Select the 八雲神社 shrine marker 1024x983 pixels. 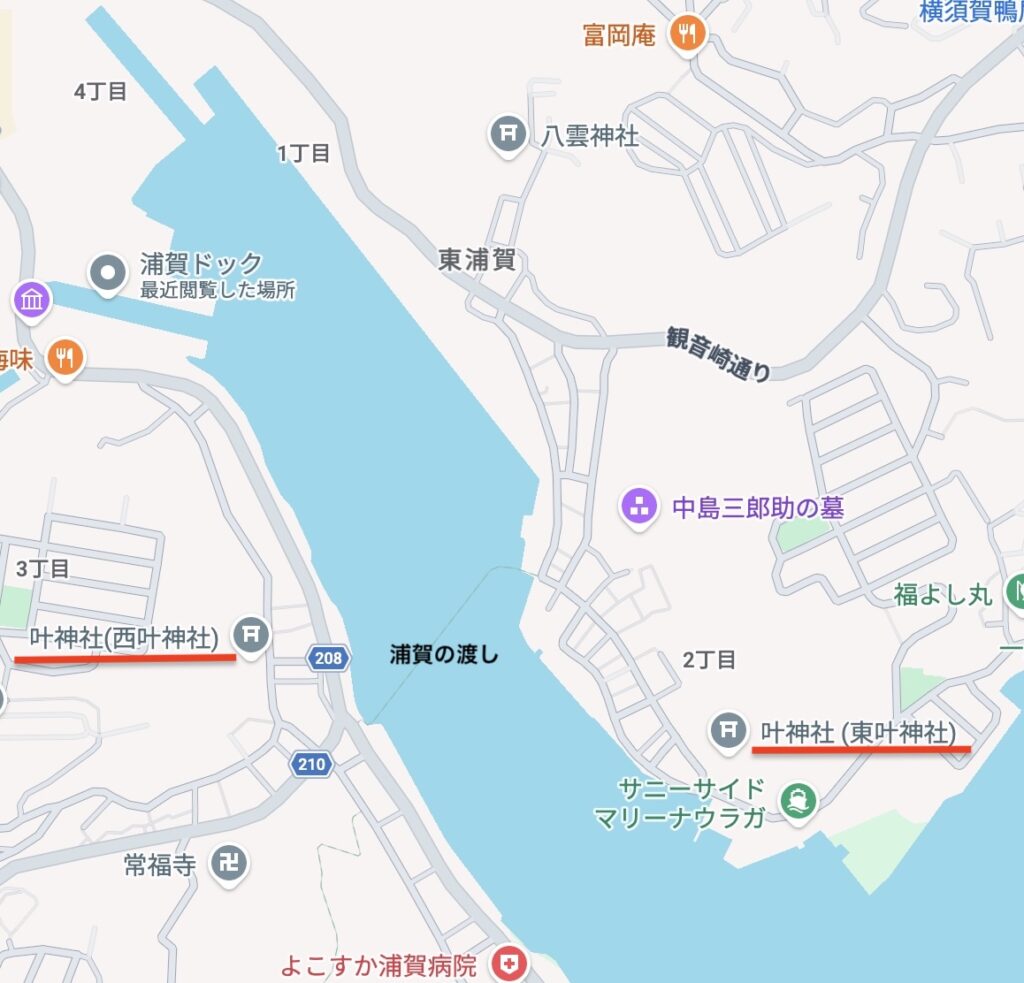click(508, 135)
